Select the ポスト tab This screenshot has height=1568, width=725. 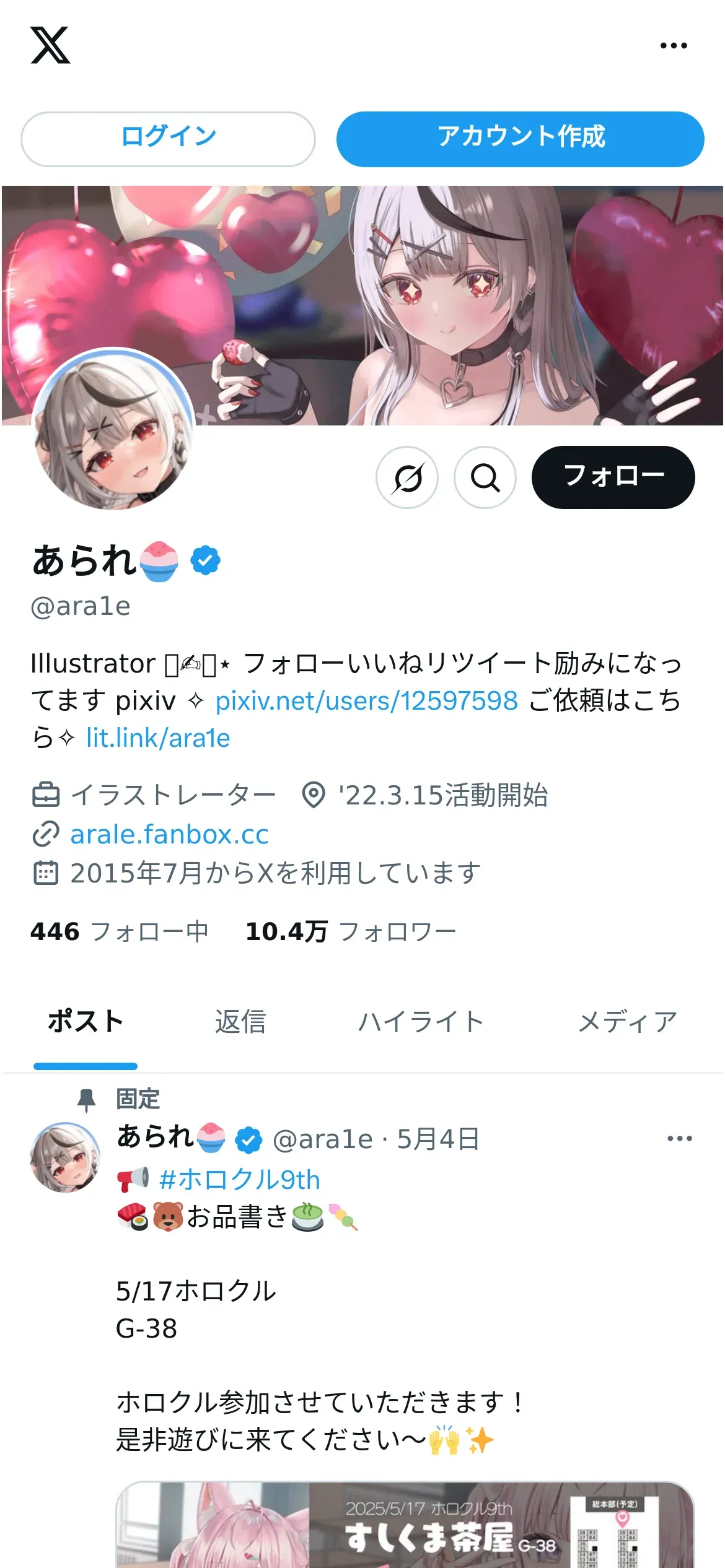86,1022
